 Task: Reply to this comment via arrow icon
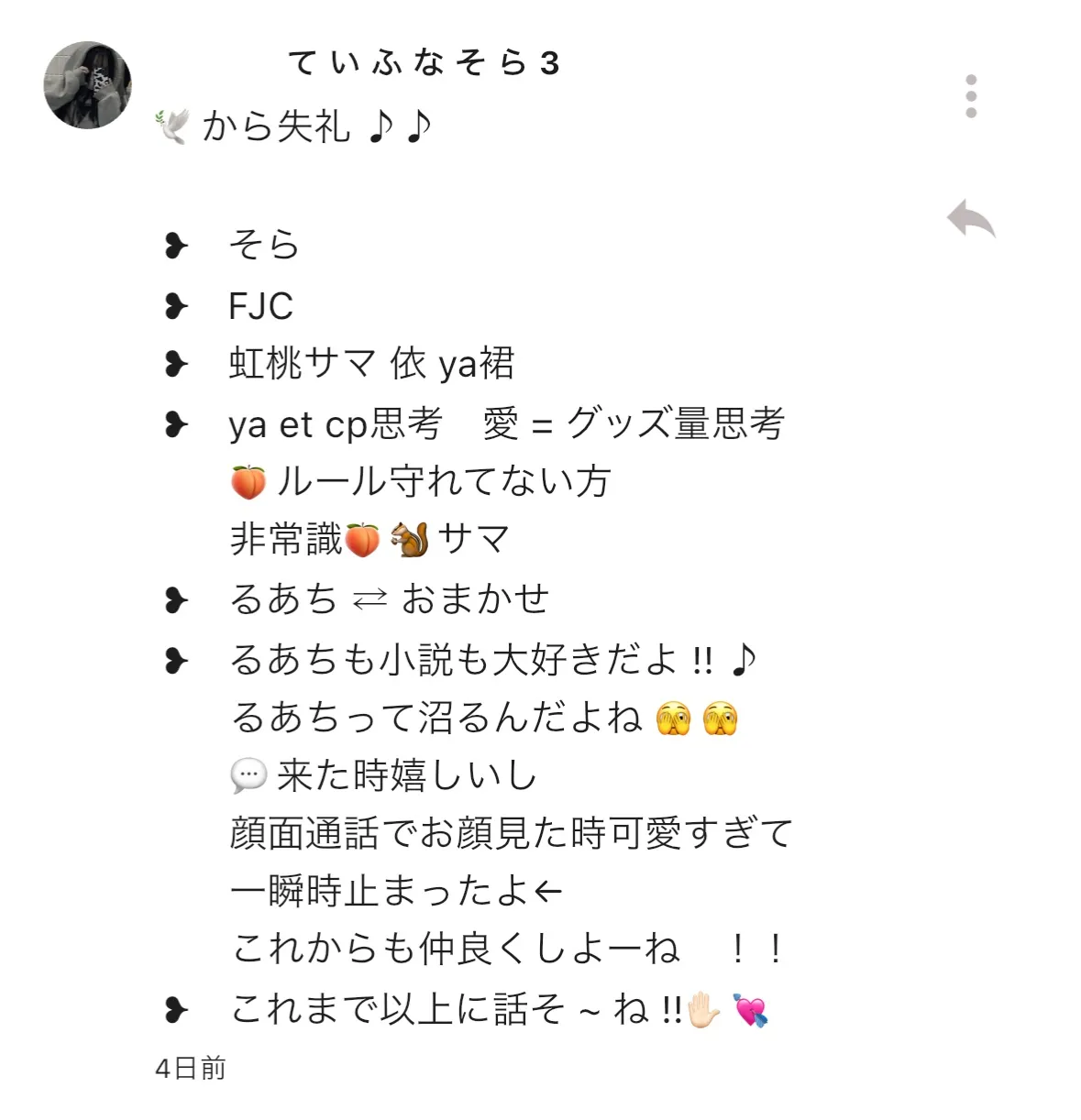coord(971,219)
